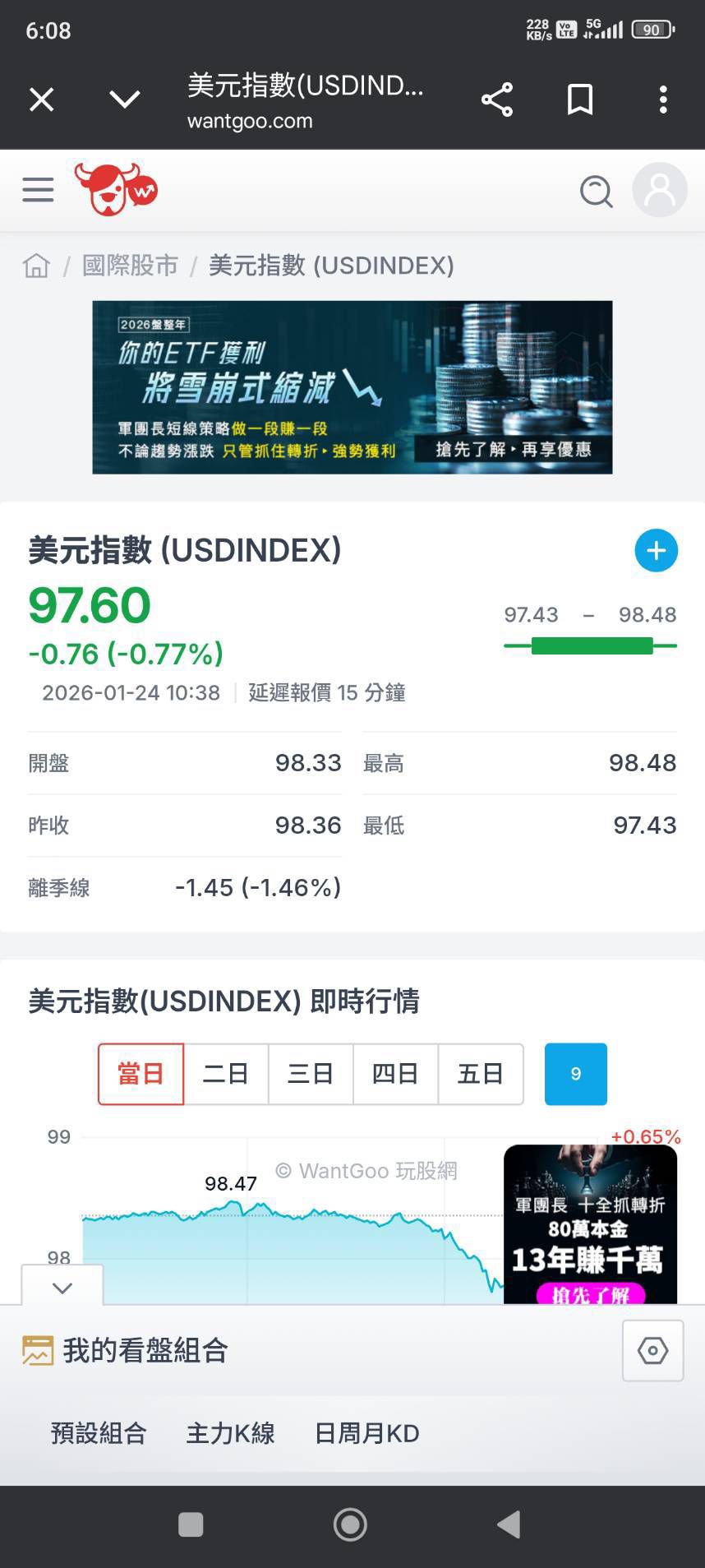Collapse the page with the down chevron
The height and width of the screenshot is (1568, 705).
pyautogui.click(x=125, y=99)
